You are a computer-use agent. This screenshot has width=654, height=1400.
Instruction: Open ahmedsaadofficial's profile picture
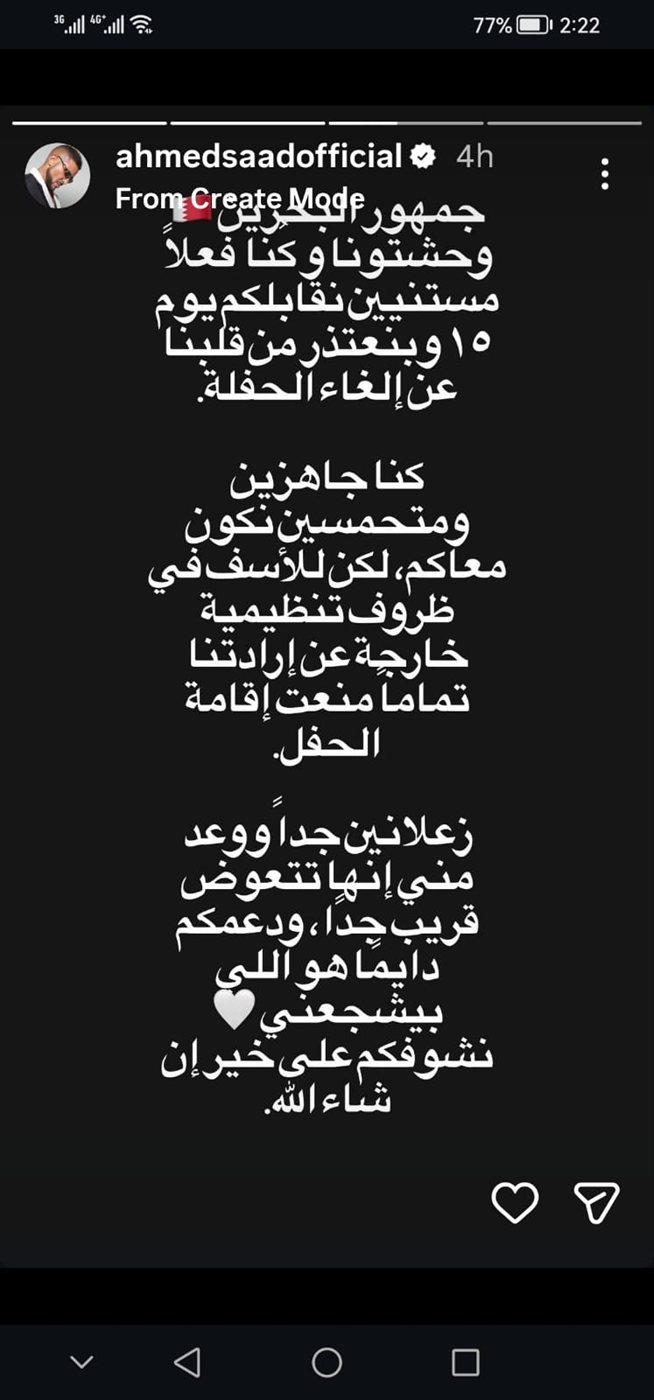tap(57, 175)
